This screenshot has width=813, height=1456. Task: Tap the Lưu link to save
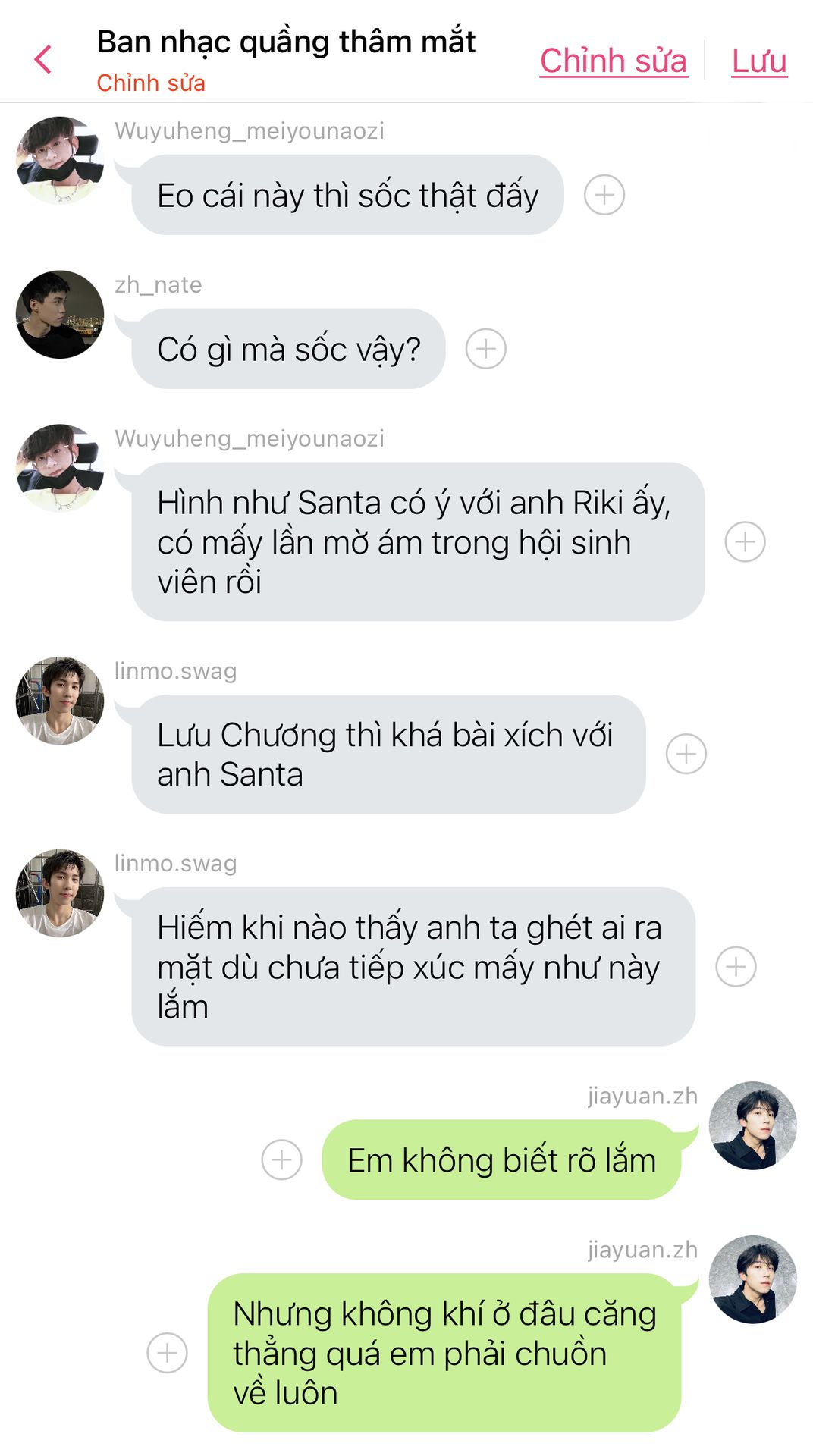758,61
